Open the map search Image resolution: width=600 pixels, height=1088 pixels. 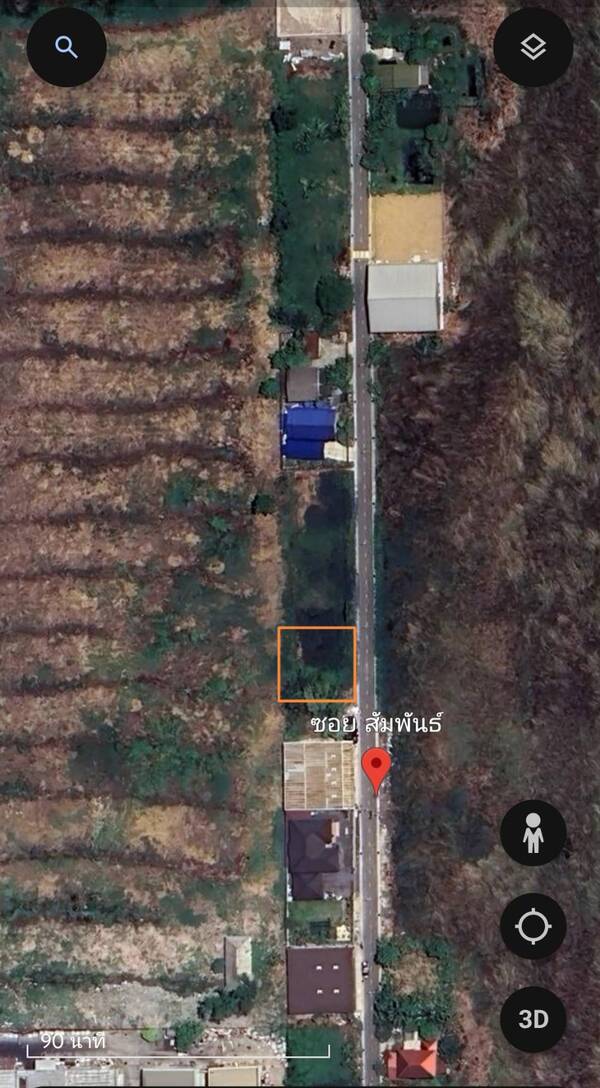(x=66, y=47)
